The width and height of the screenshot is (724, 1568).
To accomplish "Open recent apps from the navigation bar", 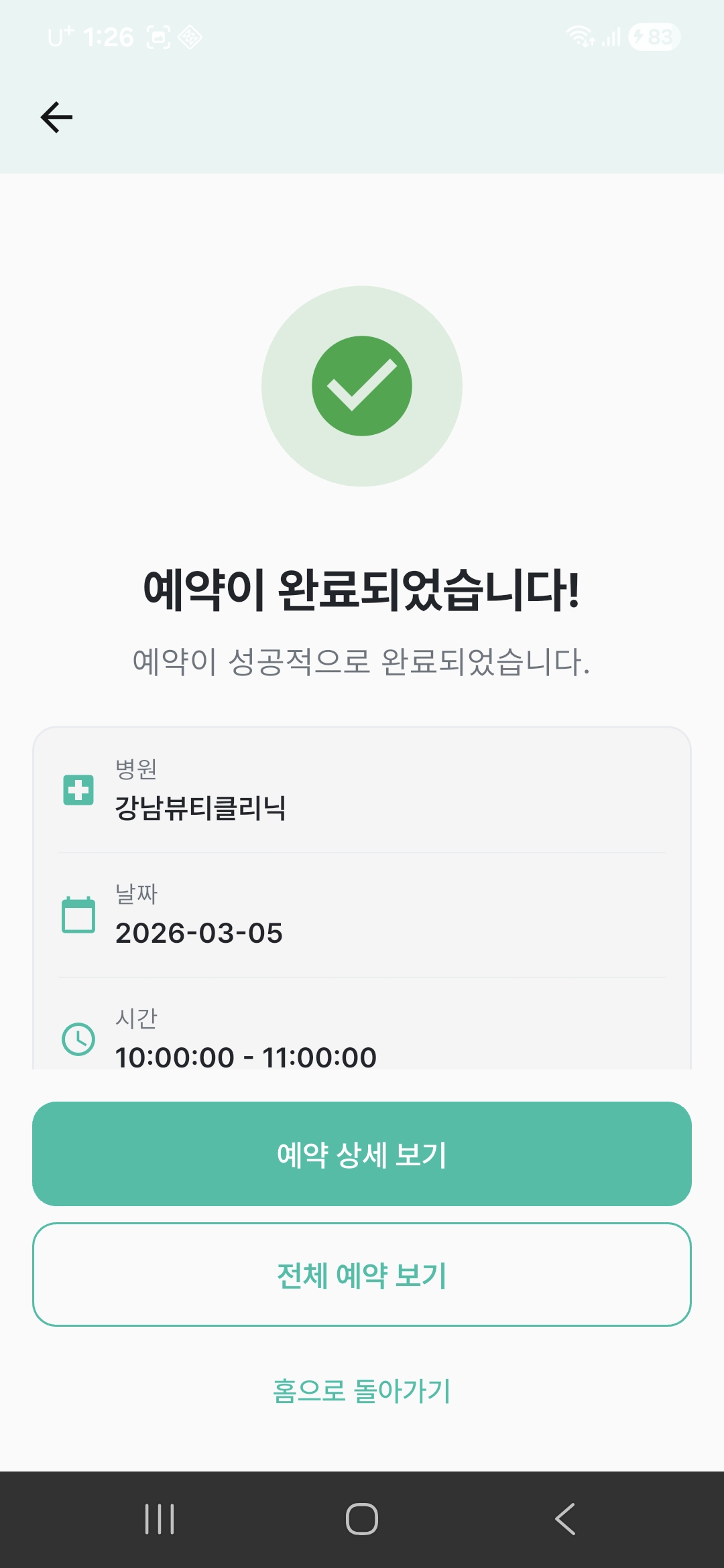I will pos(160,1519).
